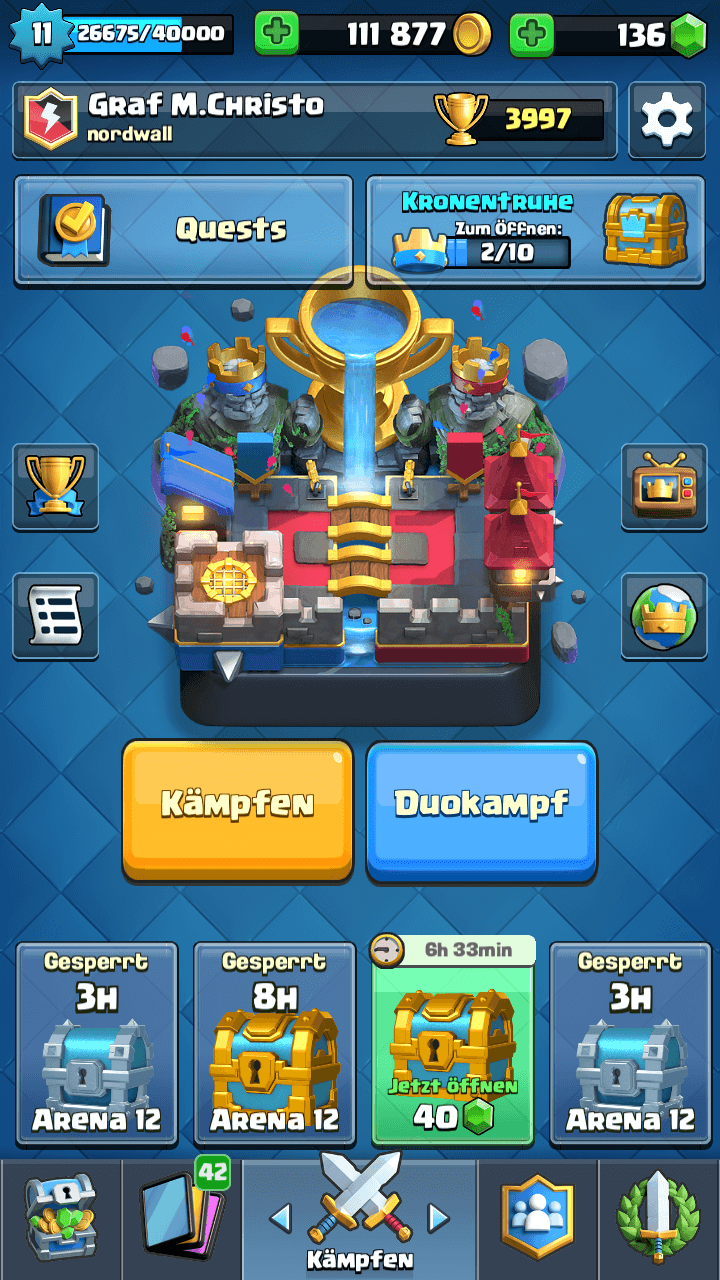
Task: Select the locked 8H golden chest
Action: pyautogui.click(x=274, y=1044)
